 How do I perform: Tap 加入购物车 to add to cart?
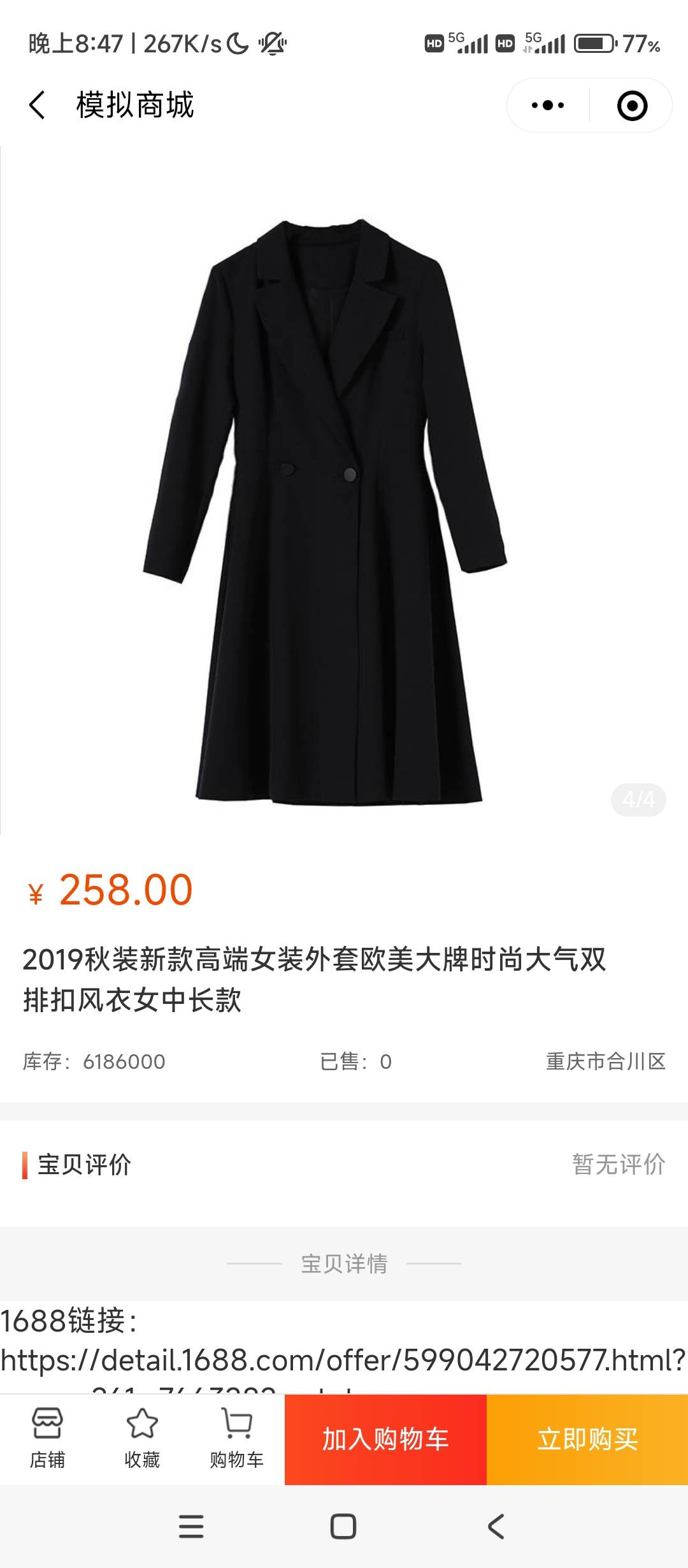[385, 1439]
